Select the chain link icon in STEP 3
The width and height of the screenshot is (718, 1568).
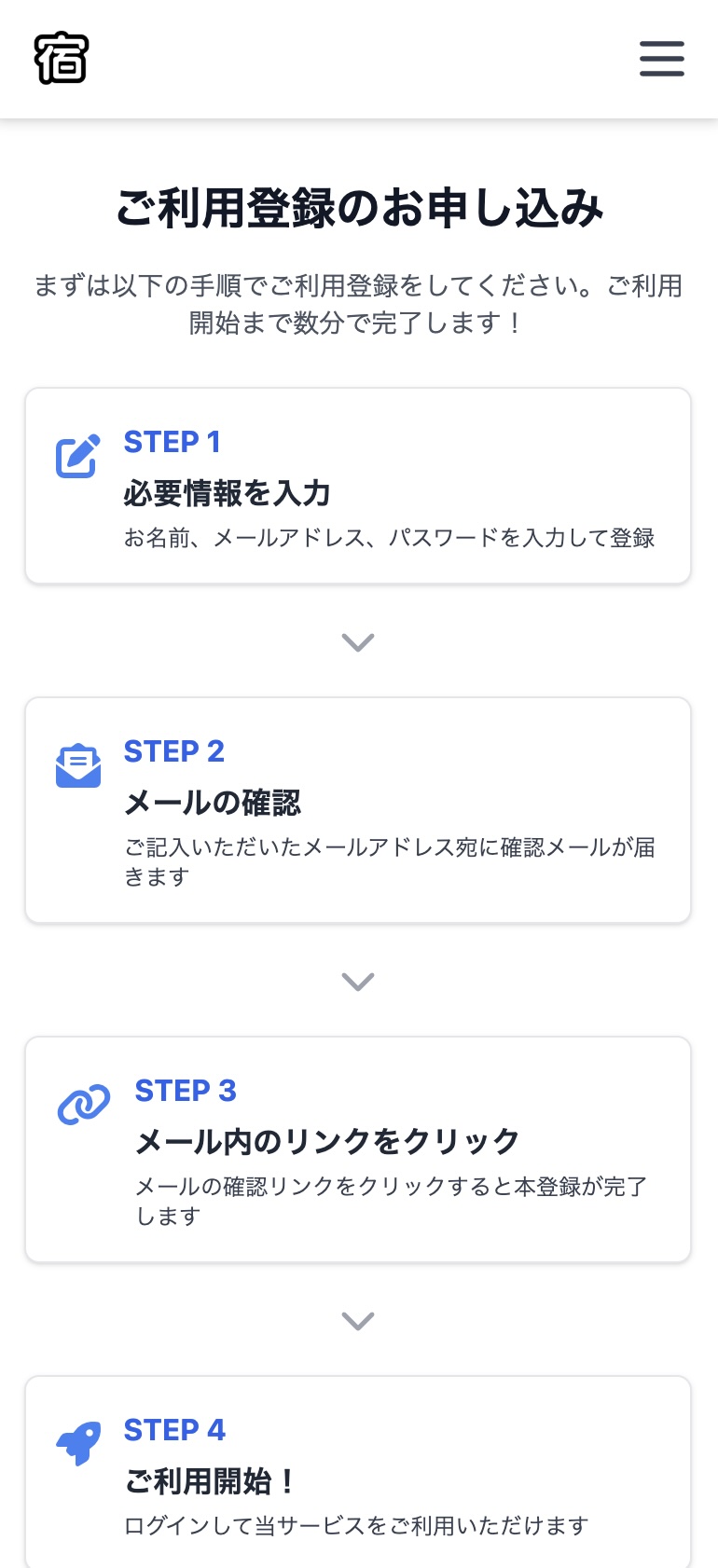click(x=82, y=1104)
